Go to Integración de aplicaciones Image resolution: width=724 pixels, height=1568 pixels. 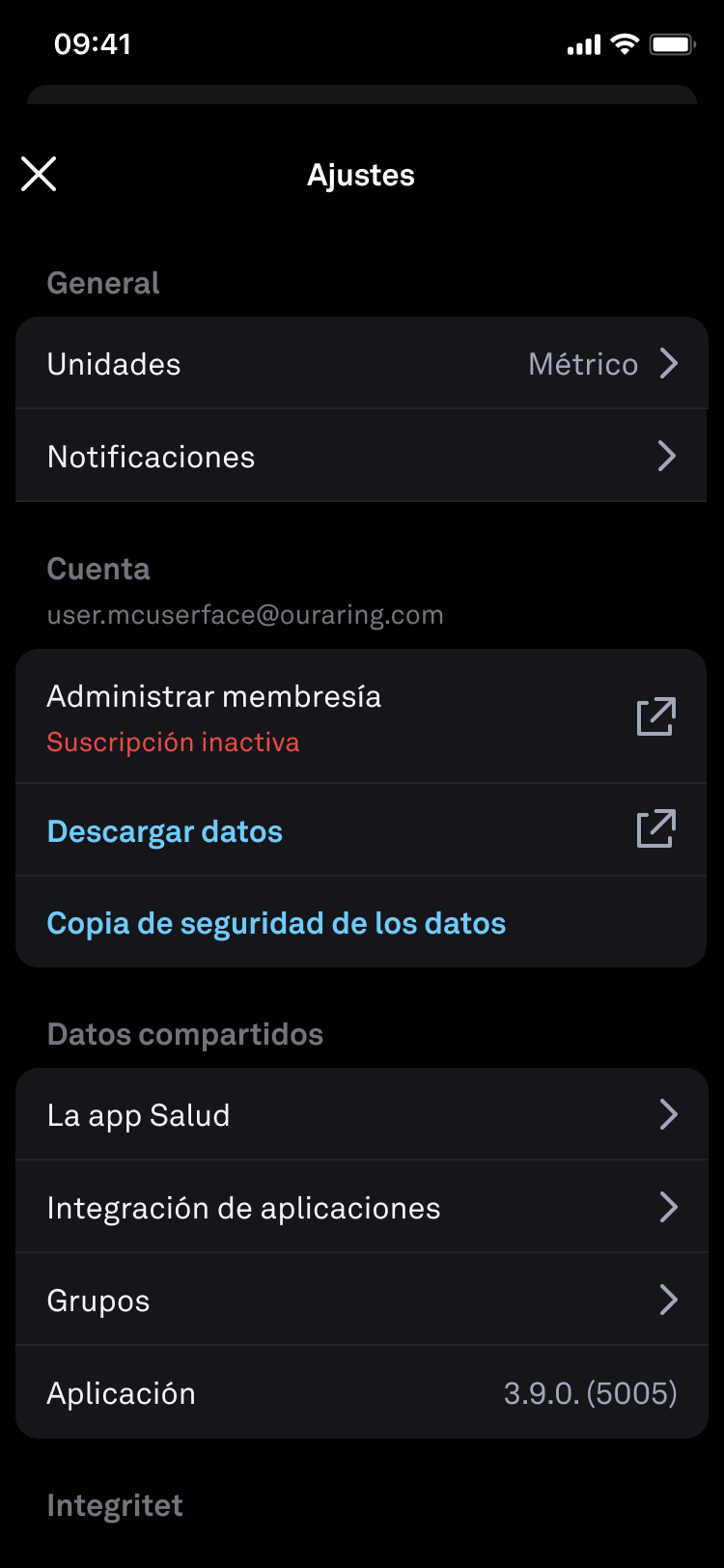click(361, 1208)
